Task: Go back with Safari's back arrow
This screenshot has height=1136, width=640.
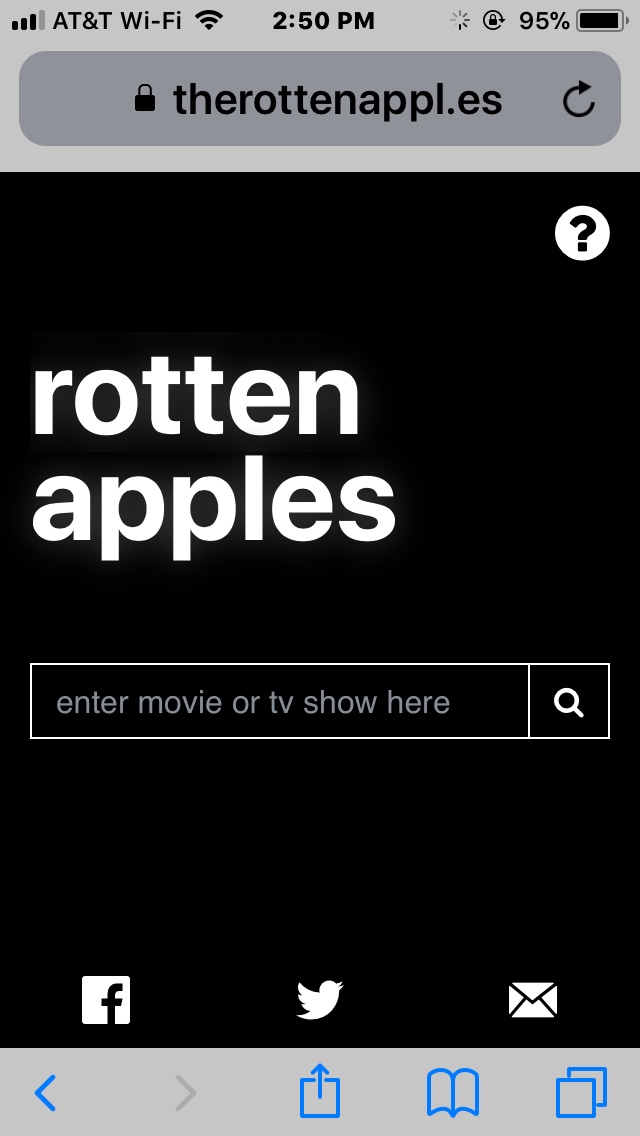Action: [x=45, y=1093]
